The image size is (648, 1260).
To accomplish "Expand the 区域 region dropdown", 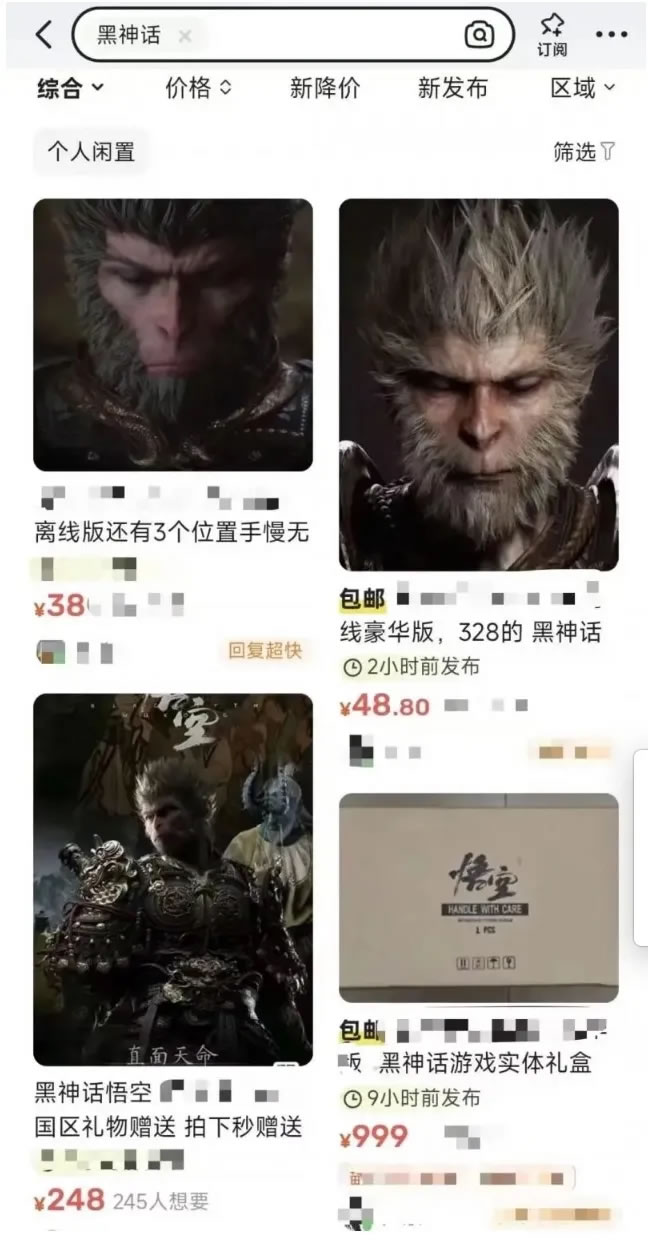I will 582,88.
